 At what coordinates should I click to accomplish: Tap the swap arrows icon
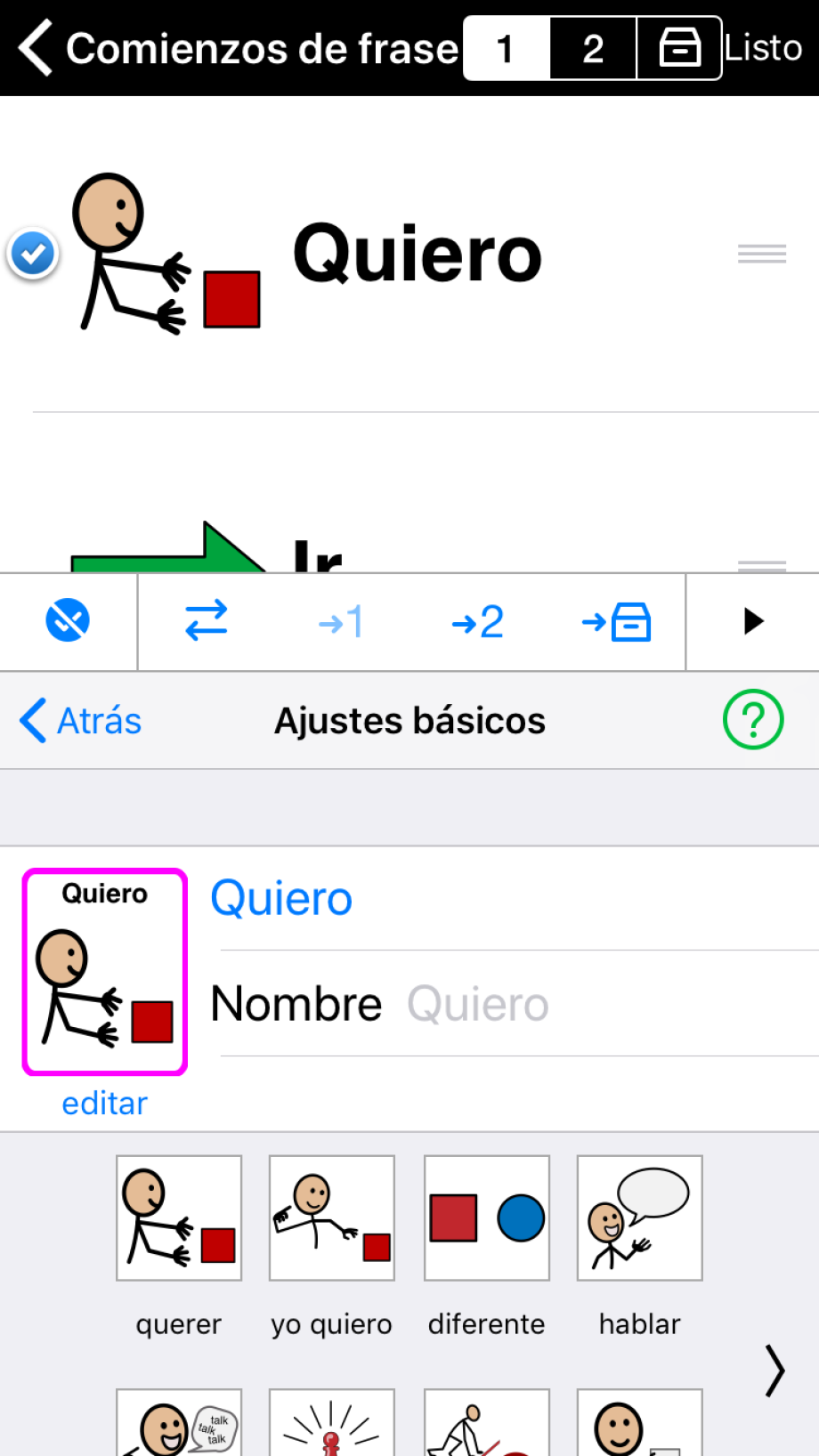tap(207, 621)
